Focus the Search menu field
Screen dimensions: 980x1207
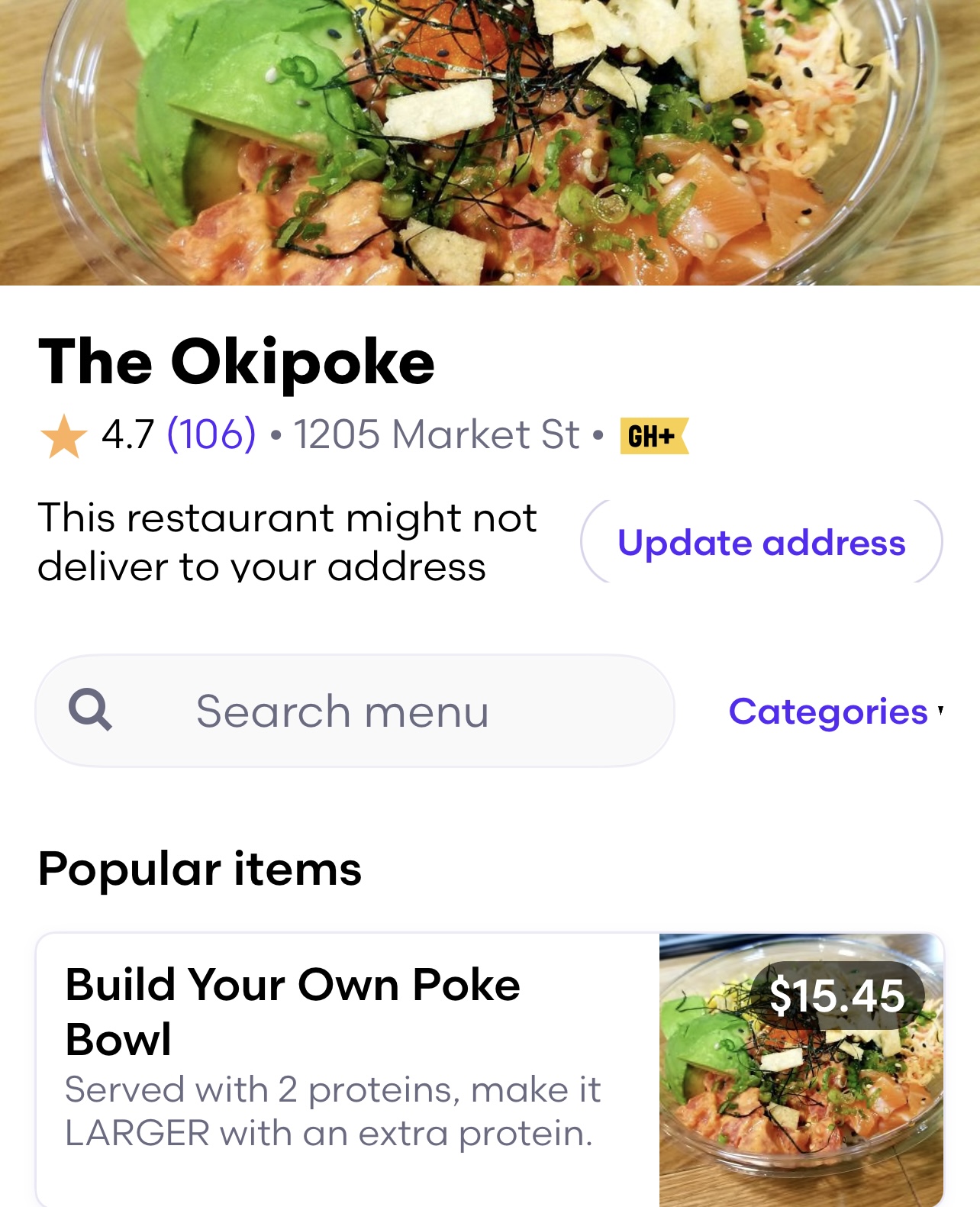point(355,711)
